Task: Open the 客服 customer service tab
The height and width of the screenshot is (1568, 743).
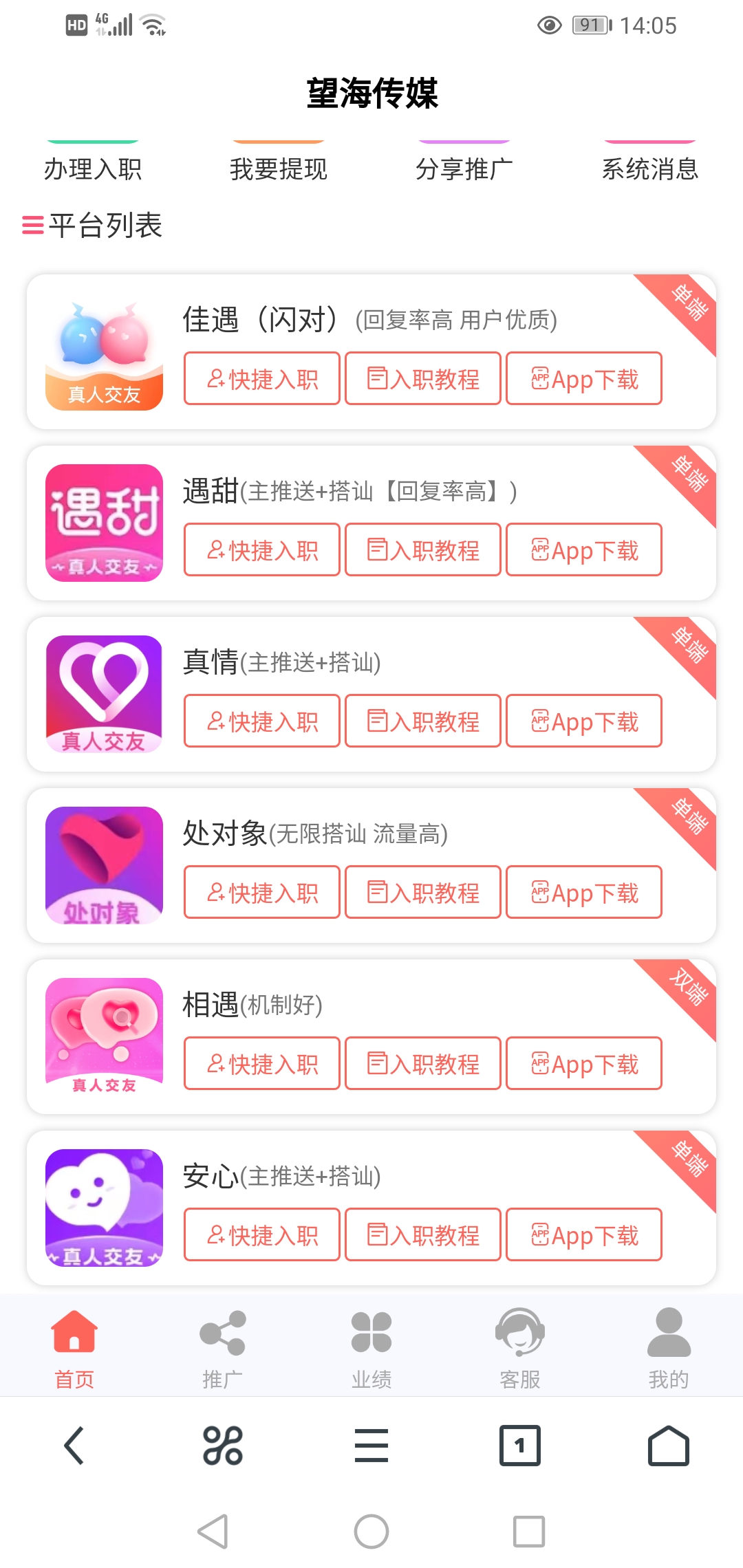Action: coord(520,1348)
